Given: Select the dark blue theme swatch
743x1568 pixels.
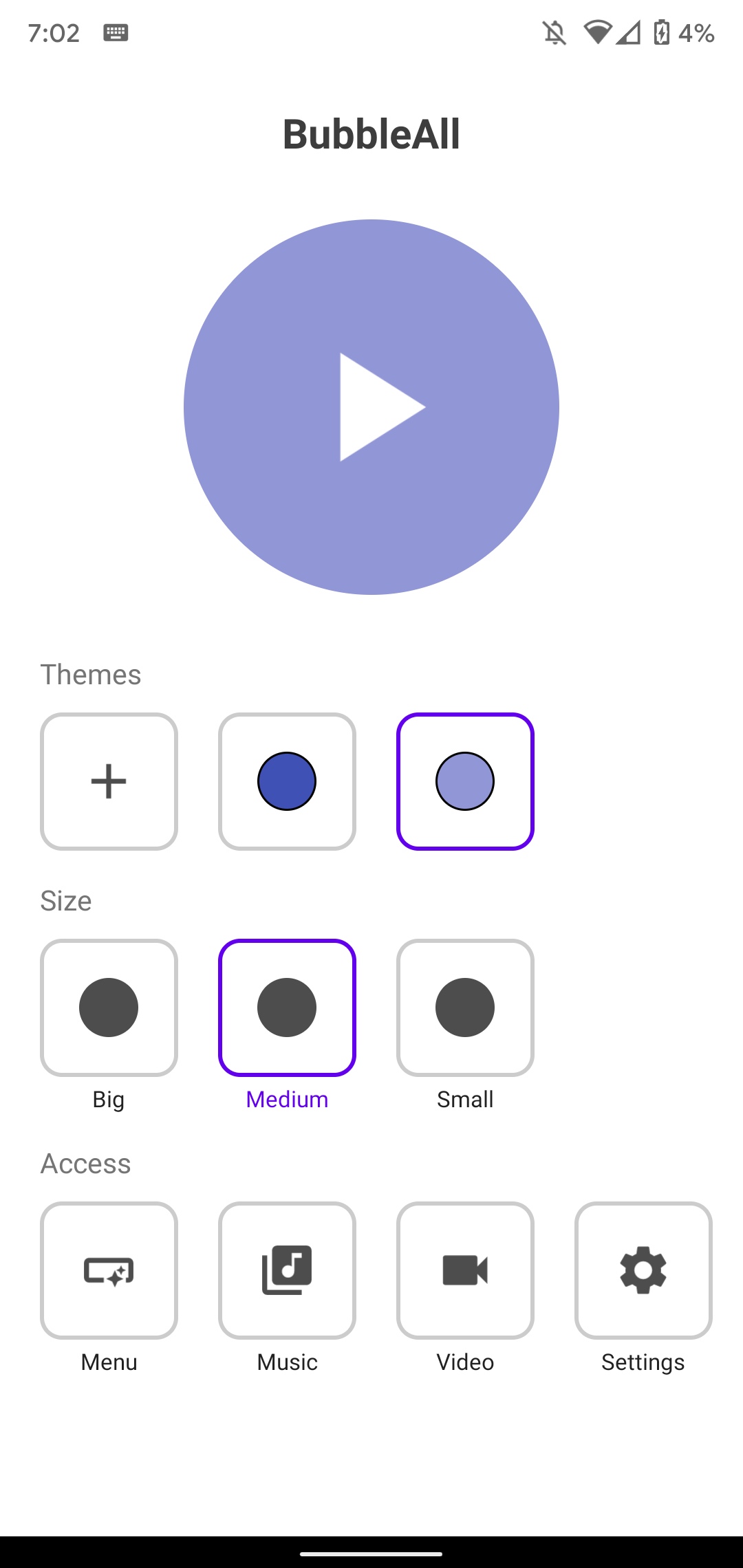Looking at the screenshot, I should (287, 781).
